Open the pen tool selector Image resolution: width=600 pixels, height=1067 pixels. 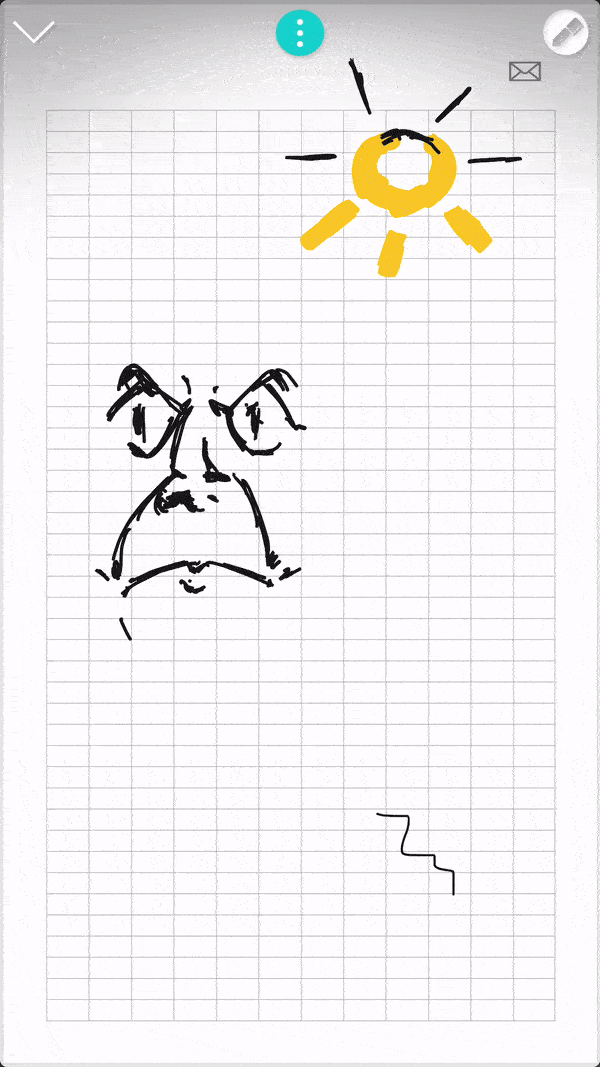(x=565, y=33)
